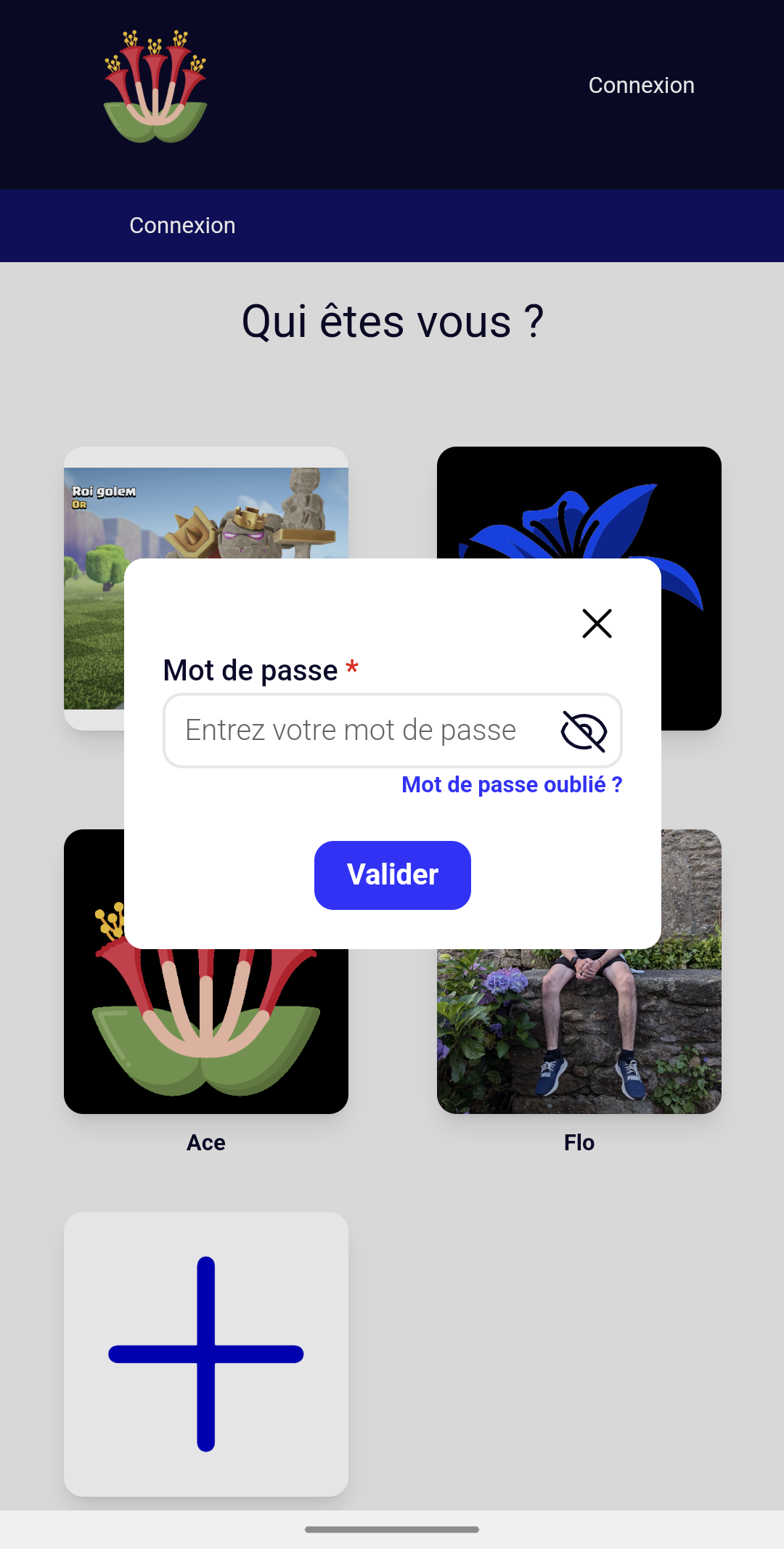Open the Mot de passe oublié link
This screenshot has width=784, height=1549.
511,784
